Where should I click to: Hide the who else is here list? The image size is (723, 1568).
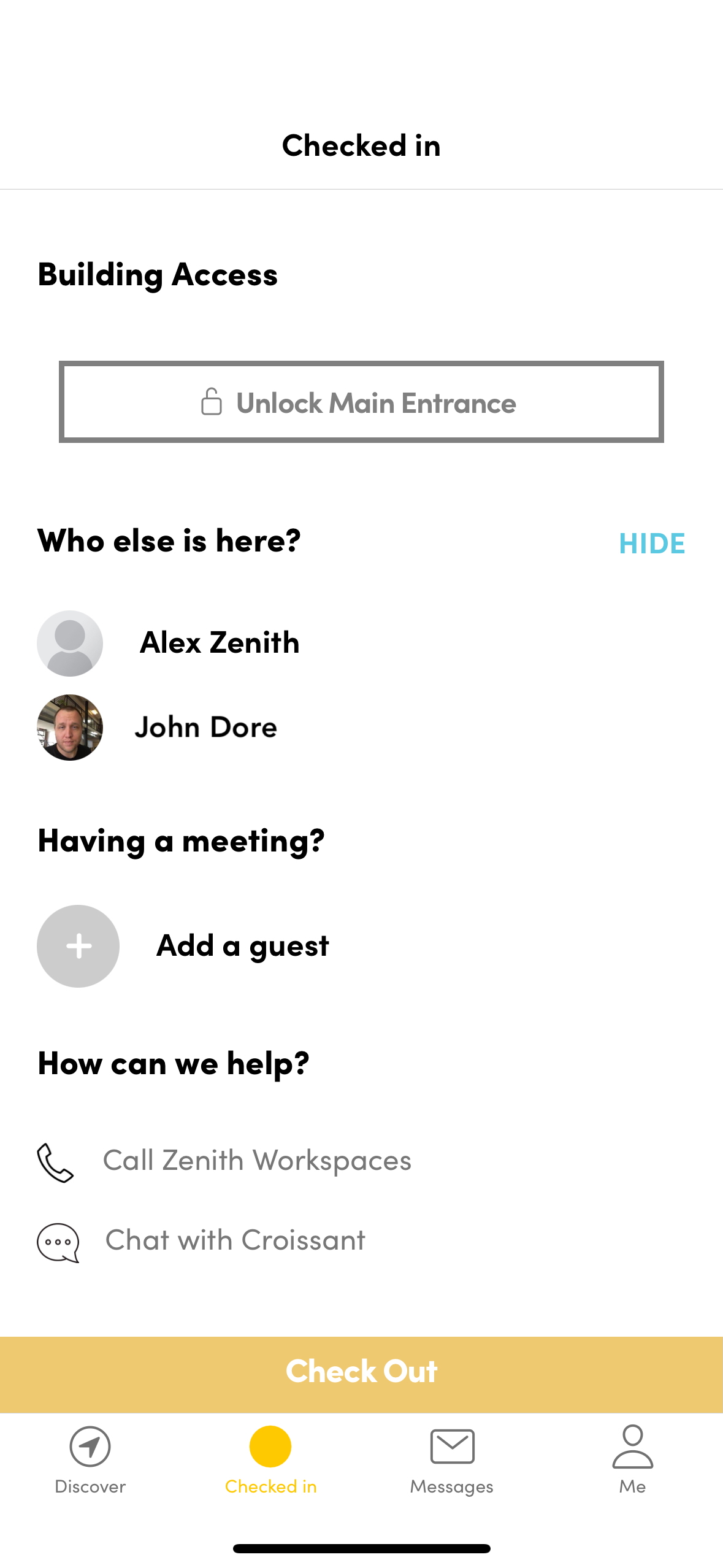651,544
